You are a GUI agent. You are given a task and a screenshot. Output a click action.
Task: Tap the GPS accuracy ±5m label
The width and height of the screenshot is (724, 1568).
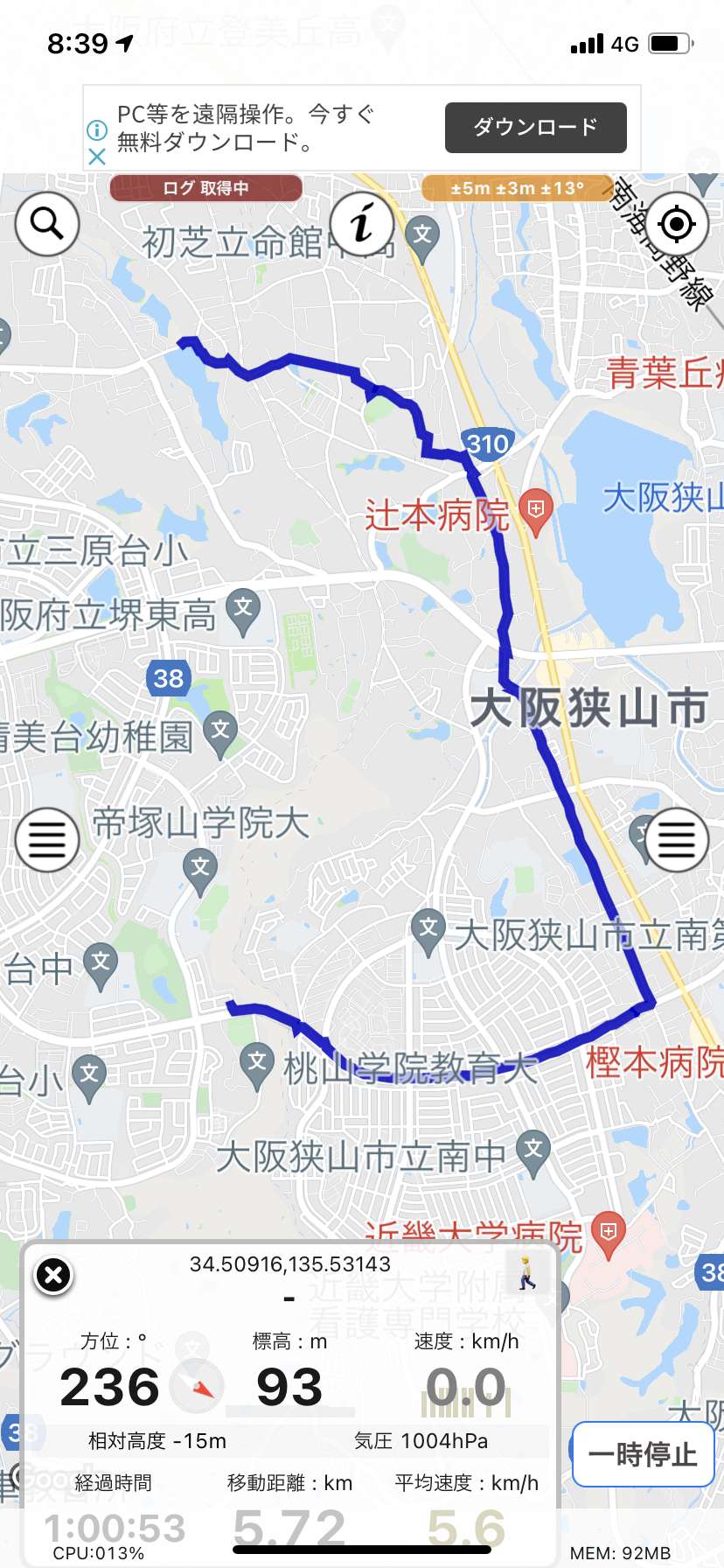pos(517,188)
